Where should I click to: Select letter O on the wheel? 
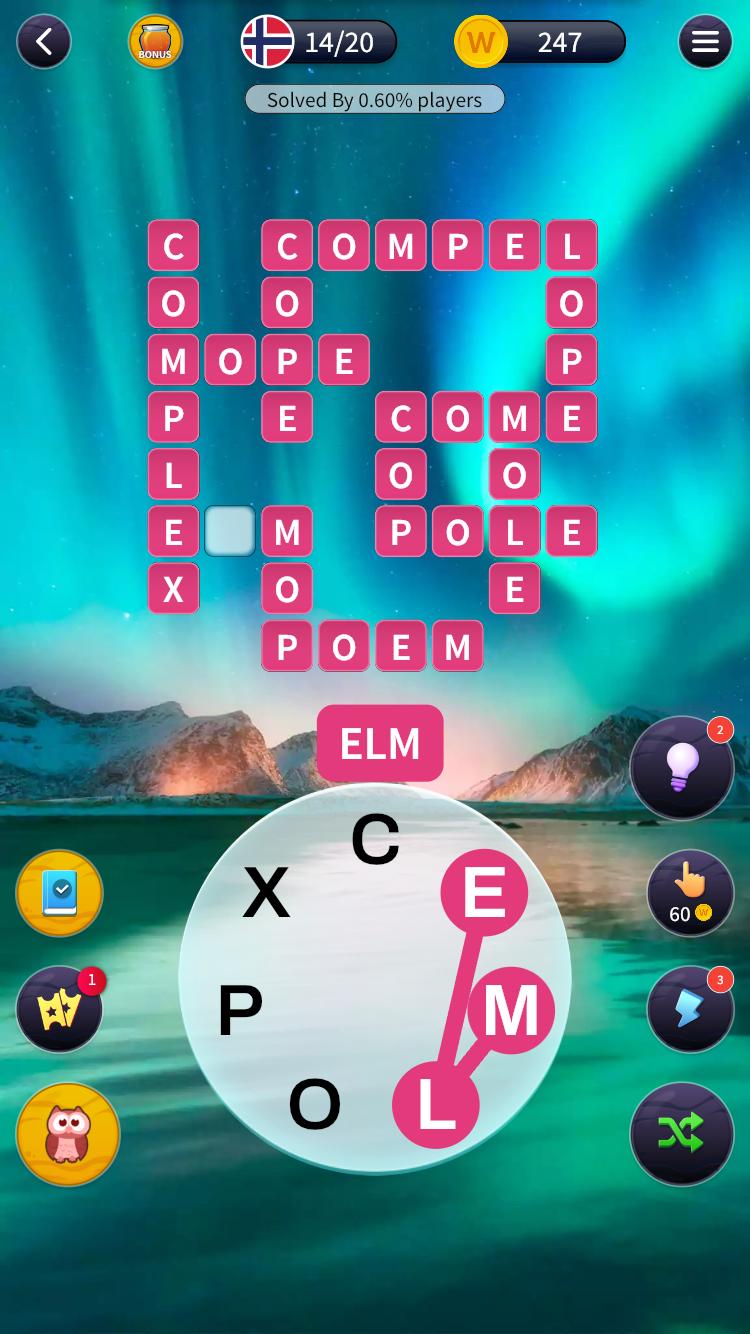[315, 1104]
